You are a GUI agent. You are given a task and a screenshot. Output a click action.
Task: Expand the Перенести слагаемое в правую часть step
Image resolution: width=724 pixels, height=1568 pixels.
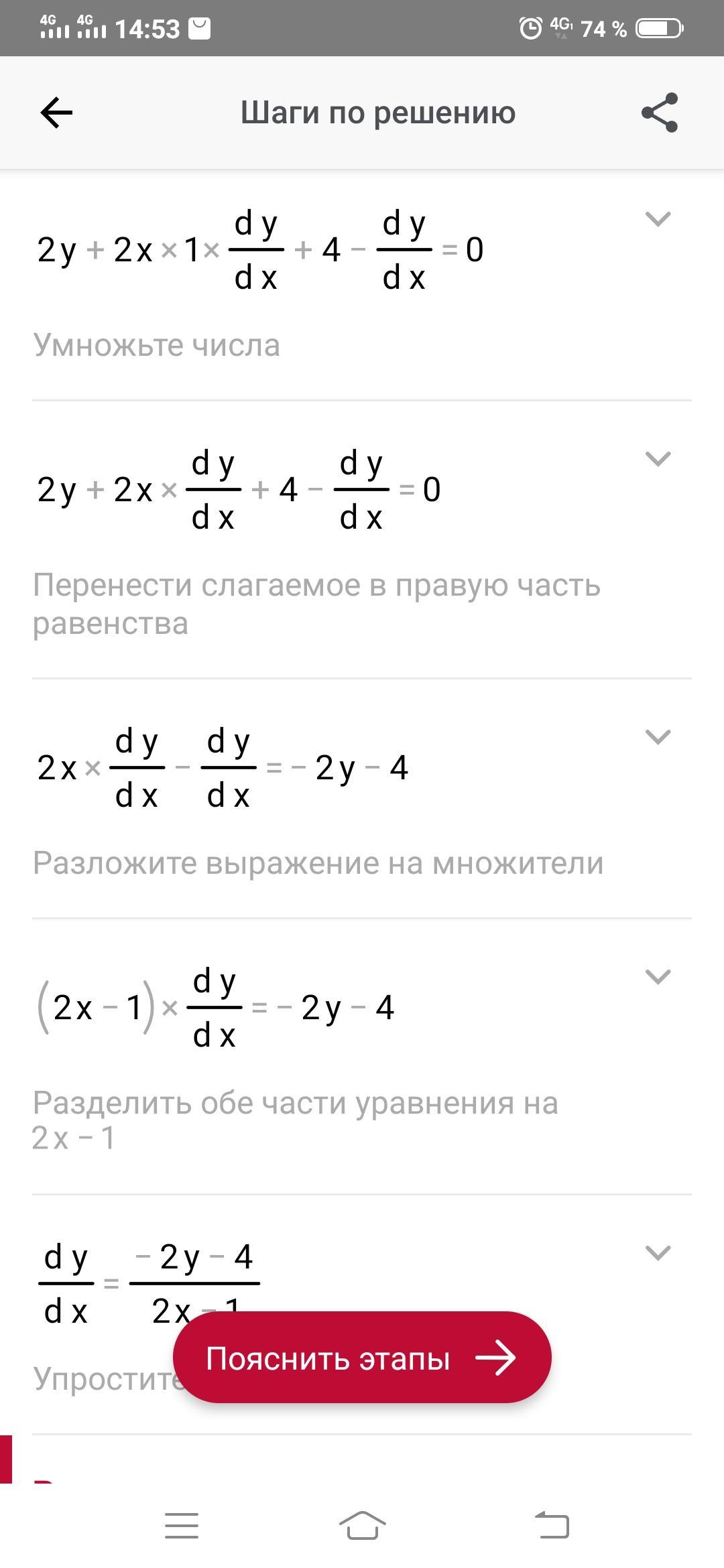click(x=658, y=459)
